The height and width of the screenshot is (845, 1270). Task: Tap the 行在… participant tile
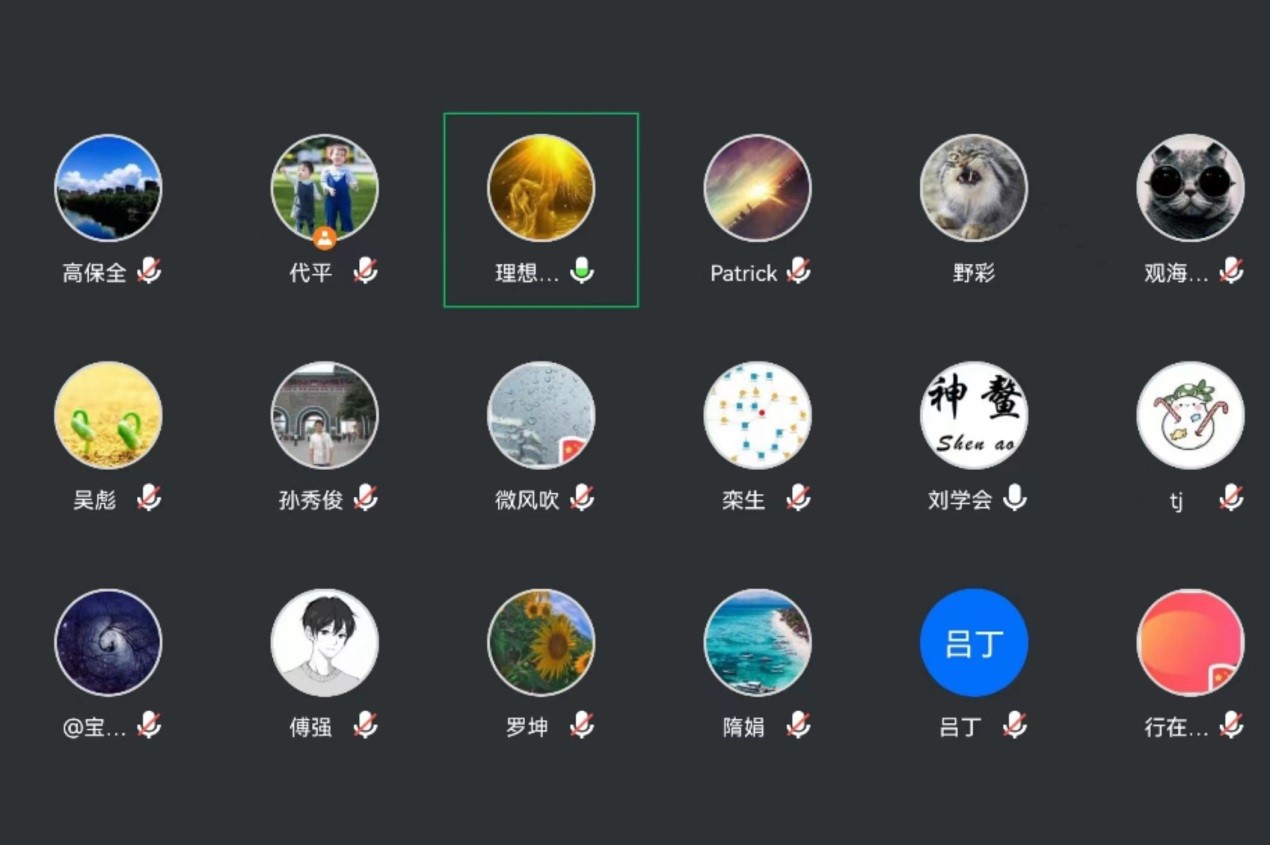pyautogui.click(x=1190, y=642)
